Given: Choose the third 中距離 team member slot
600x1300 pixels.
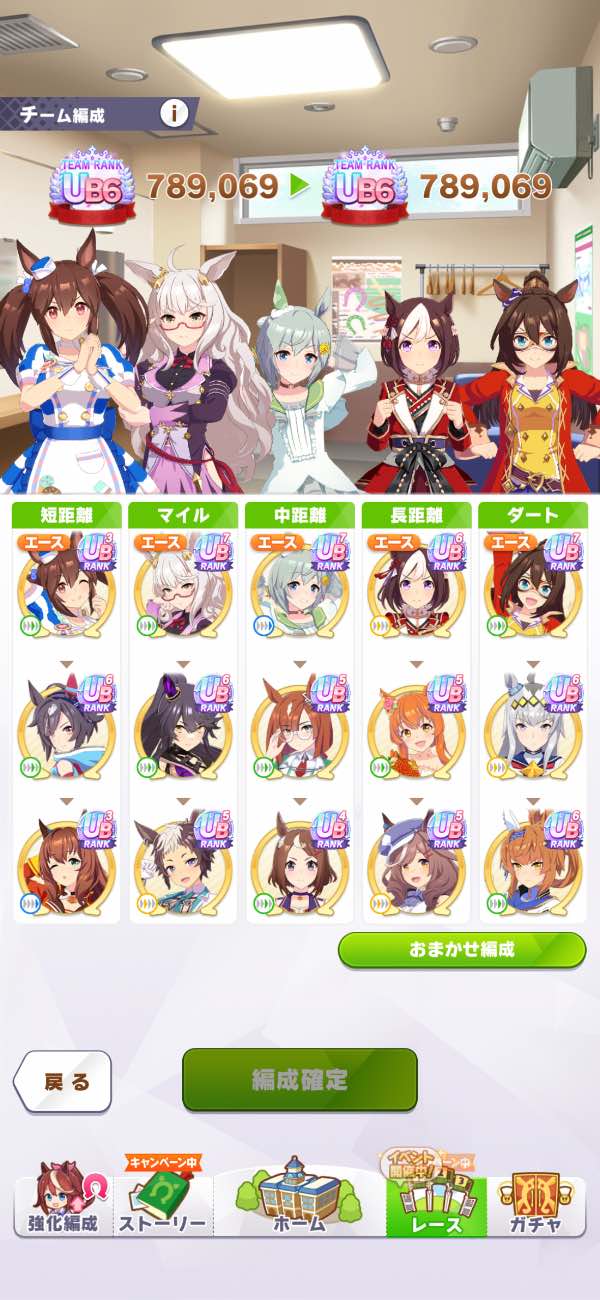Looking at the screenshot, I should coord(299,866).
